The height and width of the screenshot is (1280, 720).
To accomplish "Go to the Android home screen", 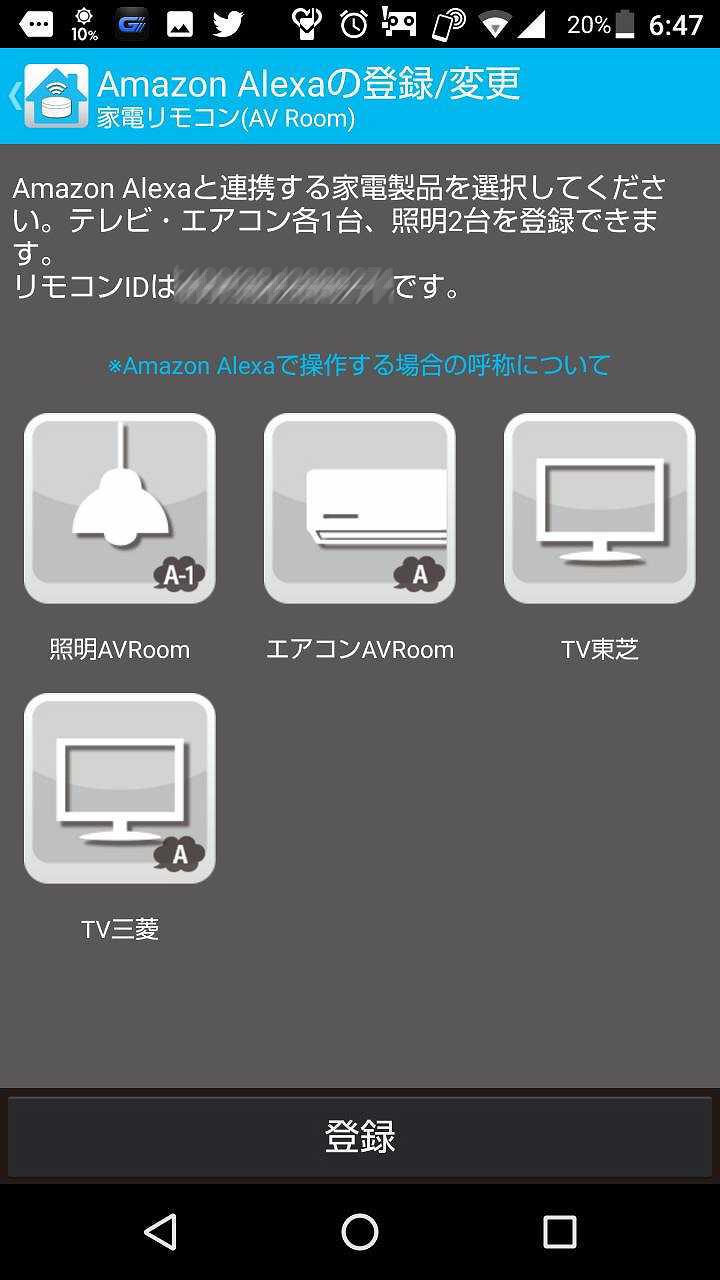I will click(x=360, y=1232).
